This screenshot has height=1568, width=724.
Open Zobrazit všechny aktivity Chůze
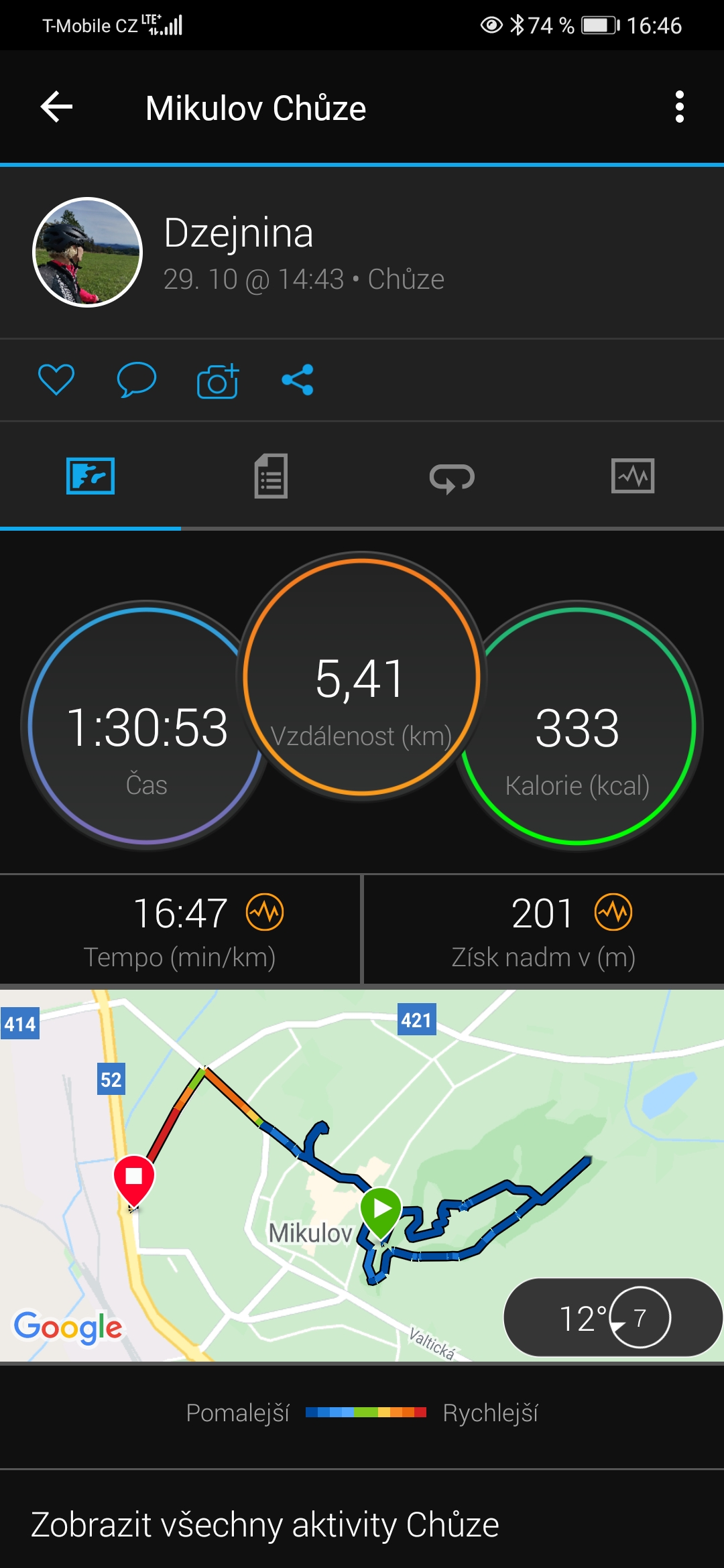coord(265,1524)
